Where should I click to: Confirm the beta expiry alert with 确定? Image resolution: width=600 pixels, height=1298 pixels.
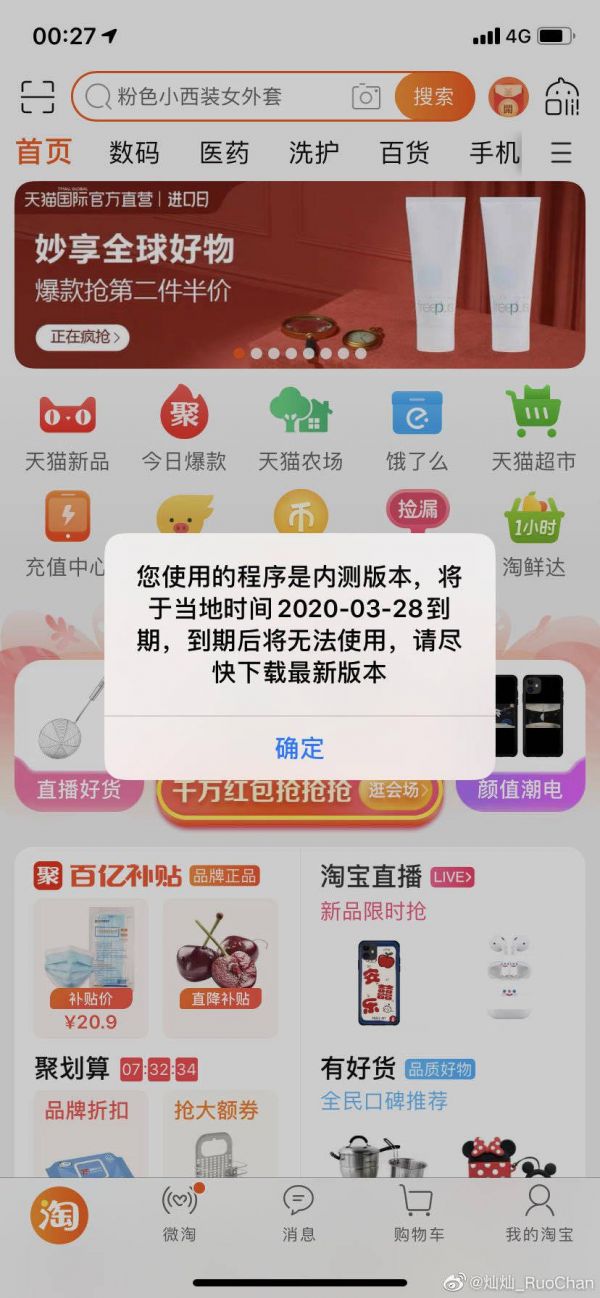click(299, 748)
